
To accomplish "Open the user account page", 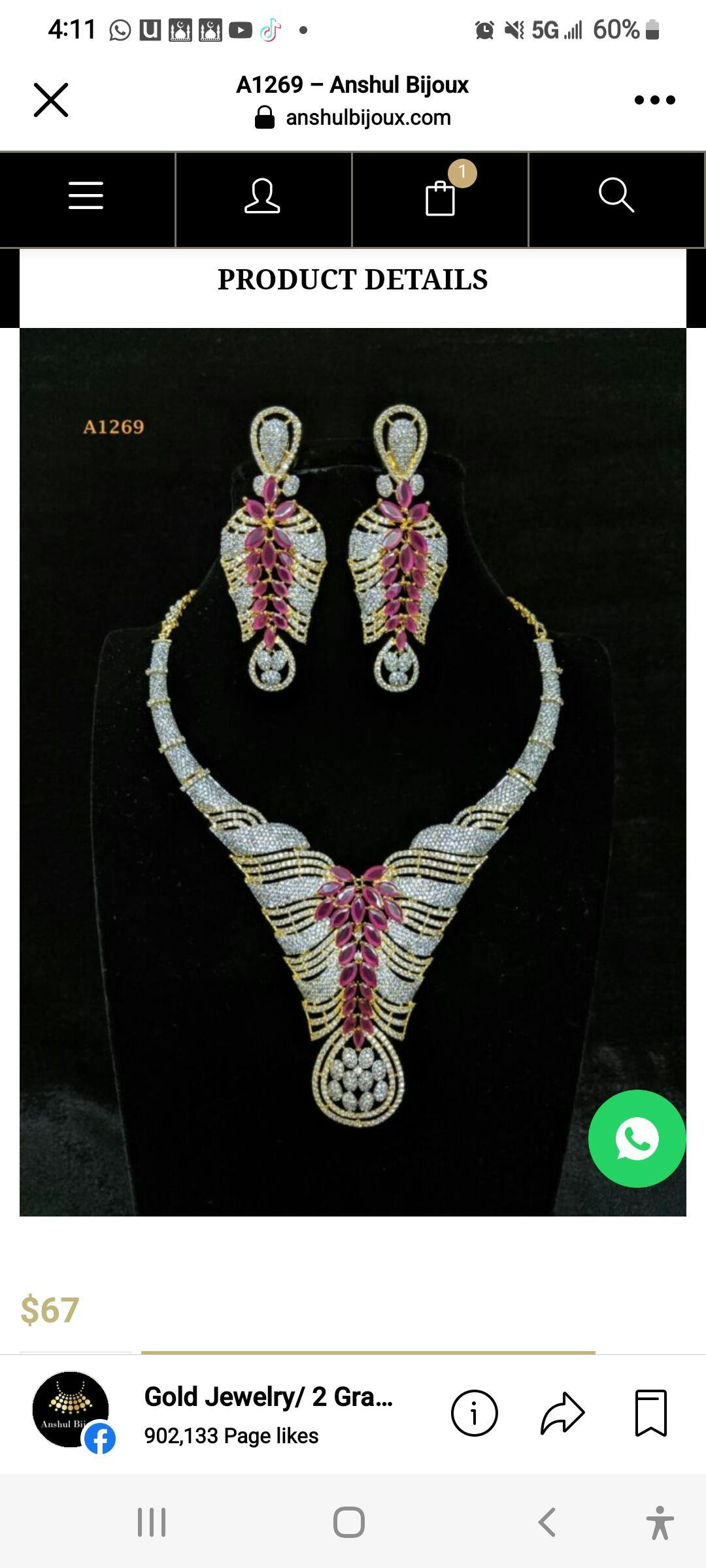I will (262, 196).
